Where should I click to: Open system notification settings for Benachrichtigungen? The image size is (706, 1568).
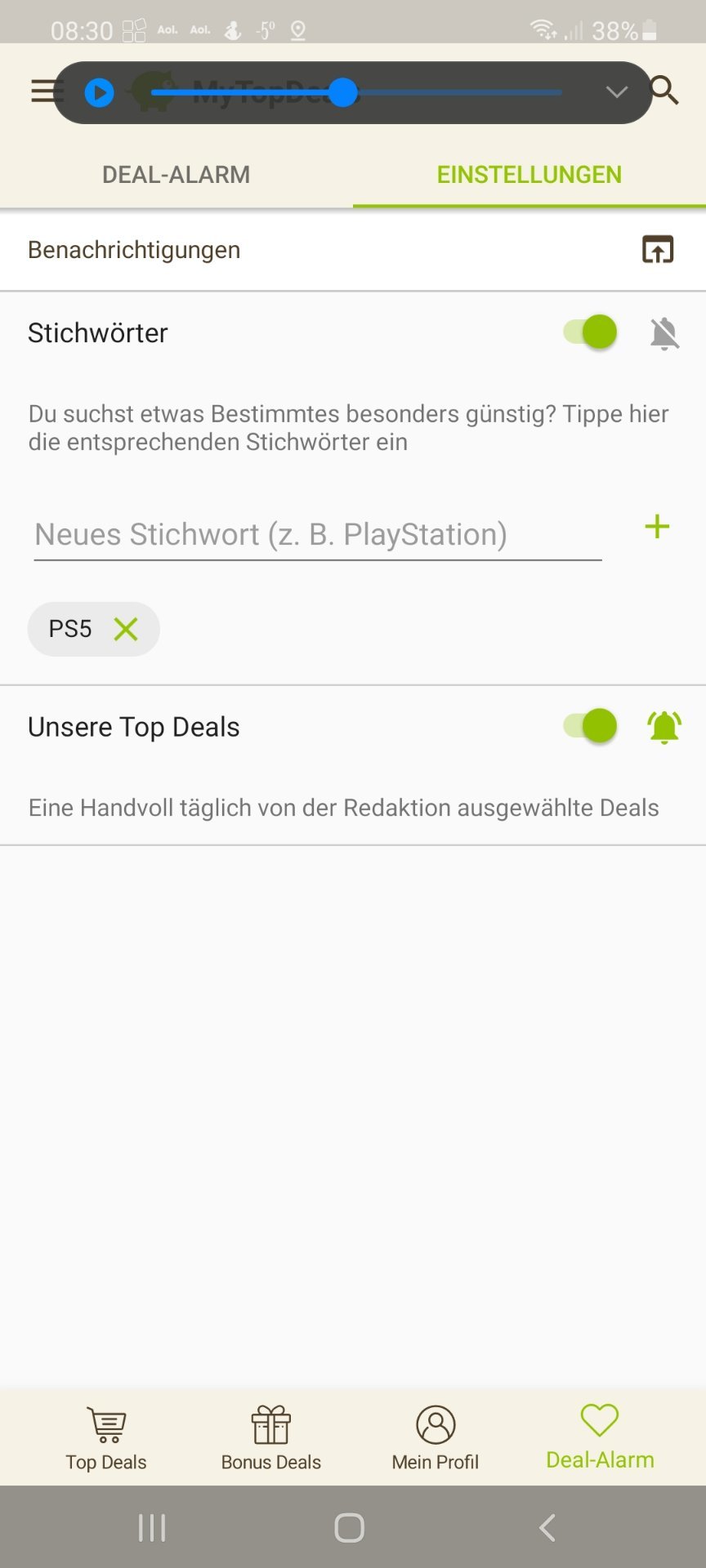point(658,249)
